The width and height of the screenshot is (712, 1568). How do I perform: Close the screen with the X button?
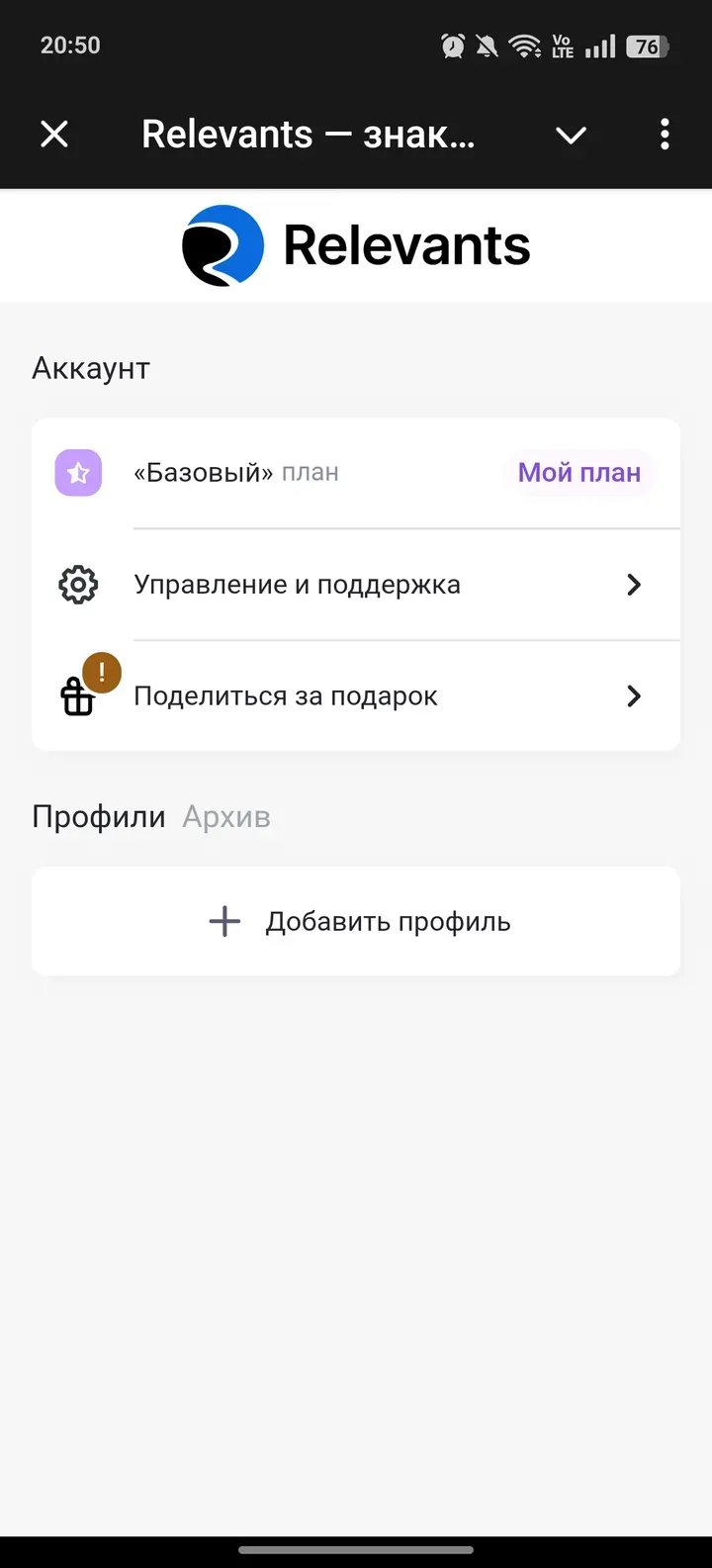click(x=54, y=134)
